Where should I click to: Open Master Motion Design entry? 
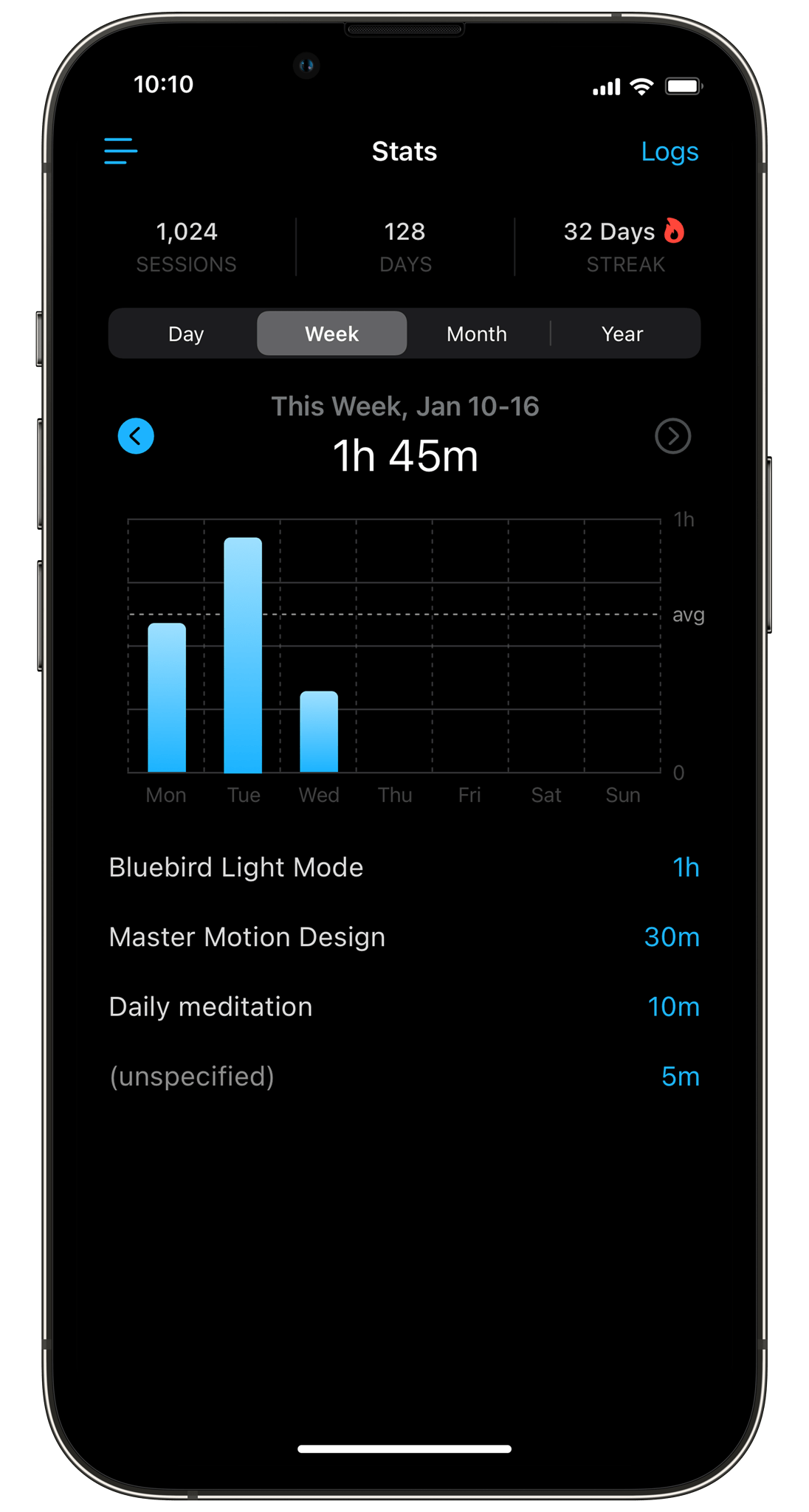pyautogui.click(x=403, y=937)
